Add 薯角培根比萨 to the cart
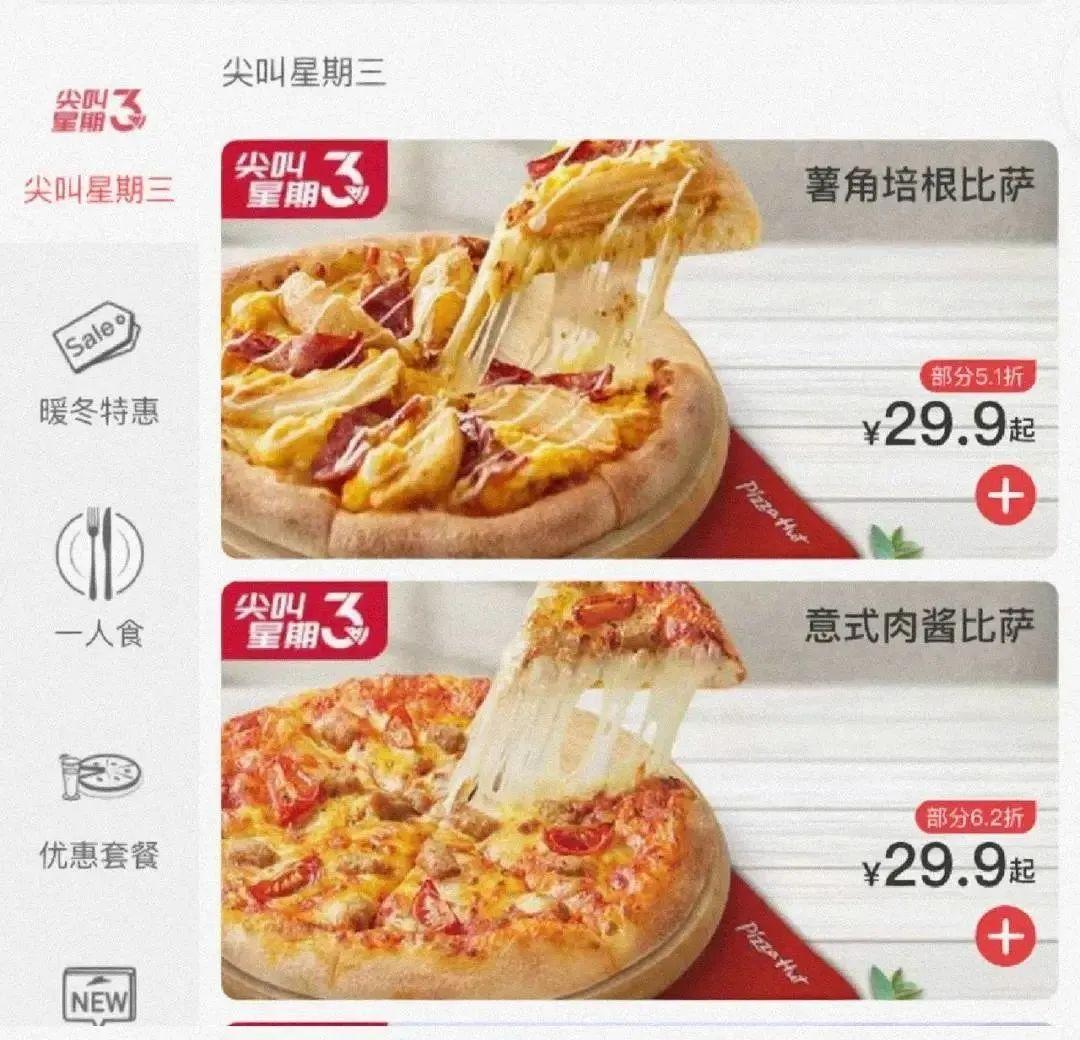 1005,495
